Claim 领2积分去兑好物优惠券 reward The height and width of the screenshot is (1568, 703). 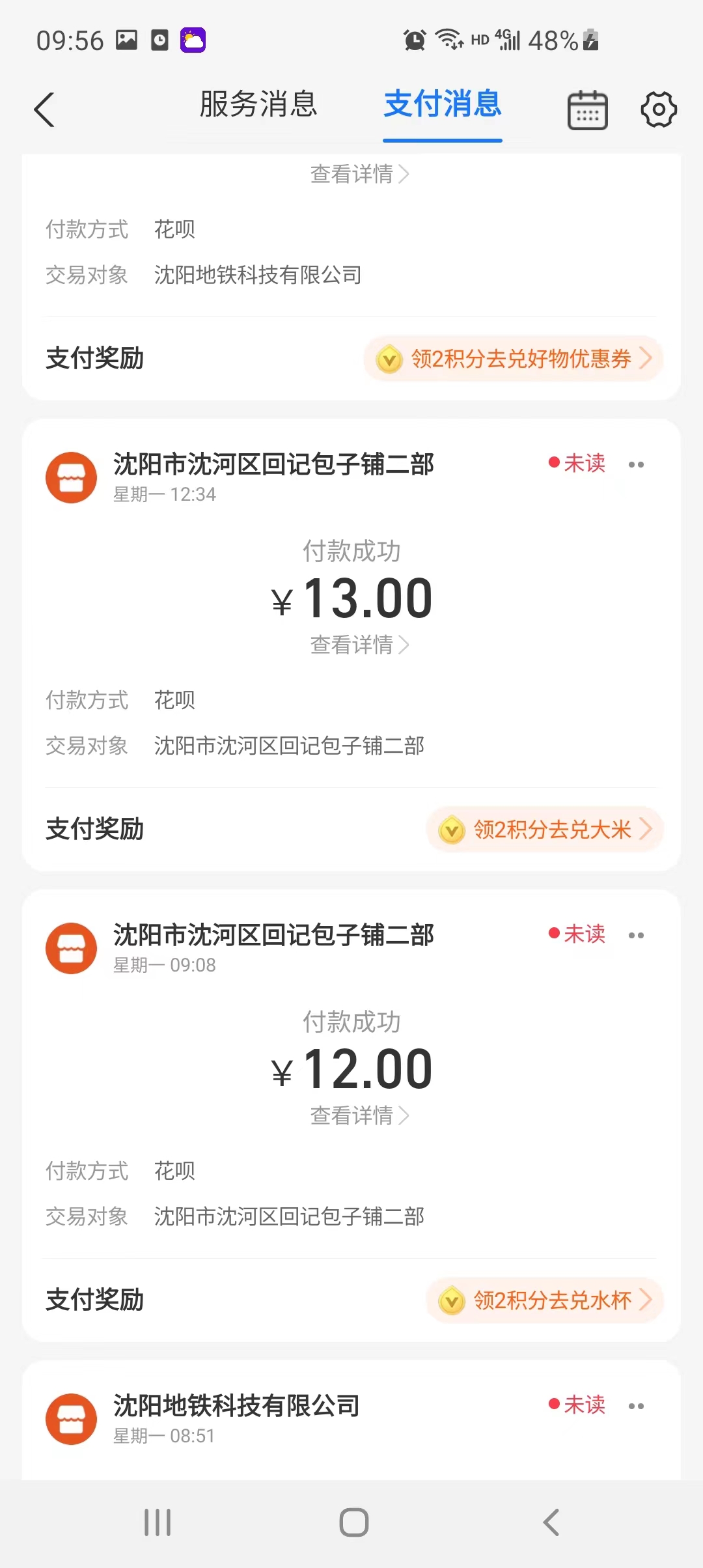pos(514,359)
